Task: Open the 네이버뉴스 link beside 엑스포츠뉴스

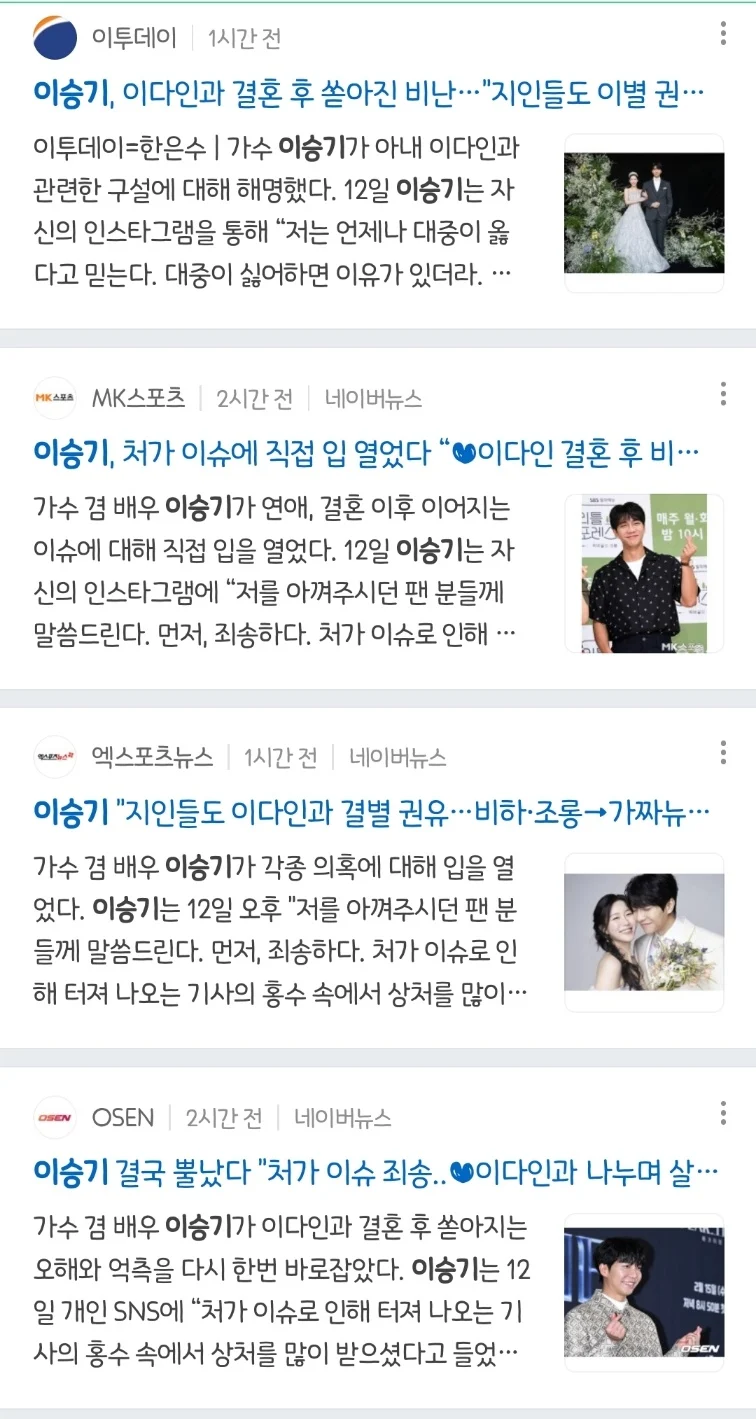Action: tap(397, 758)
